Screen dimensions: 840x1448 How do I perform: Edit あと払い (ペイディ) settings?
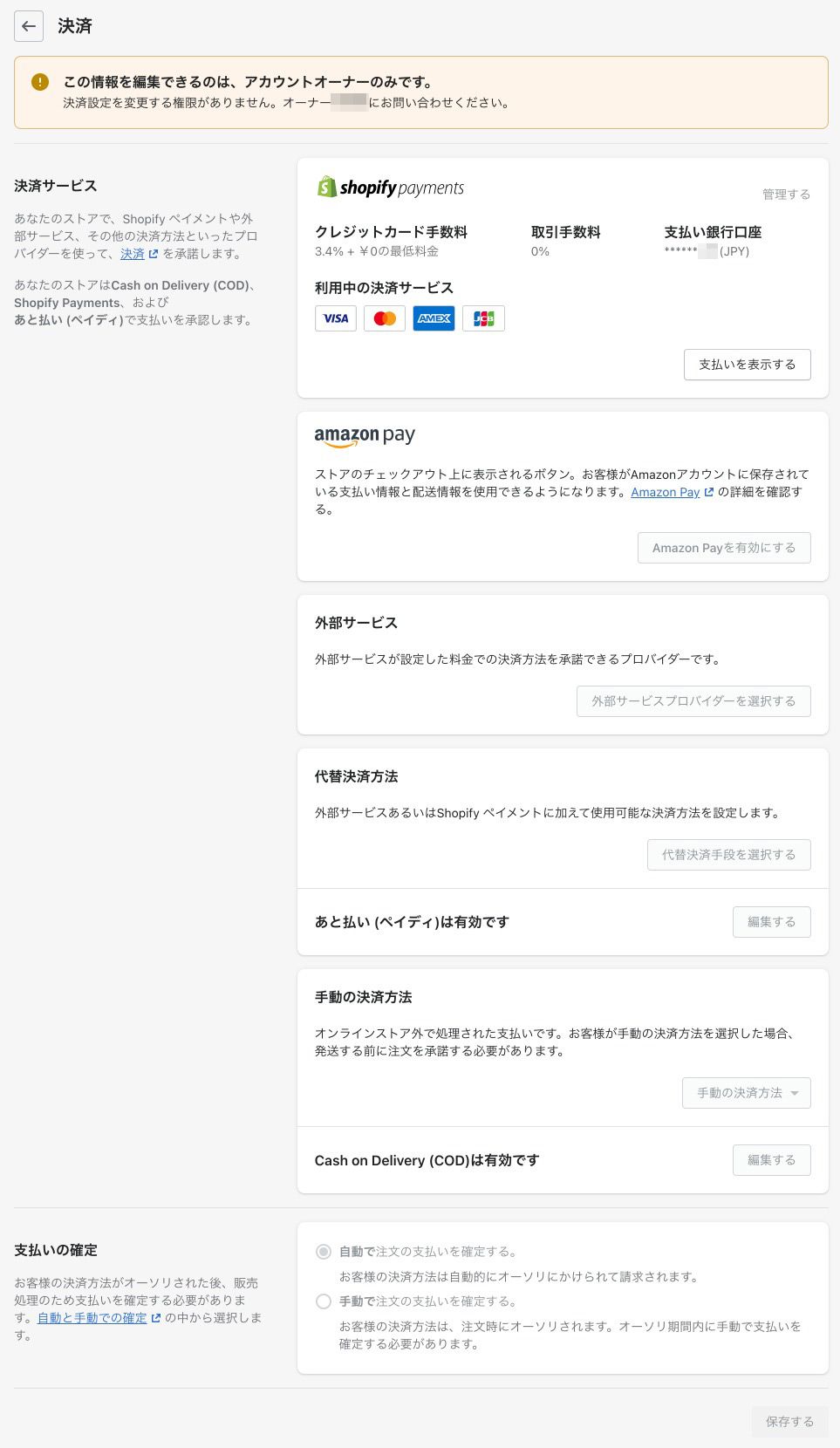(x=770, y=922)
